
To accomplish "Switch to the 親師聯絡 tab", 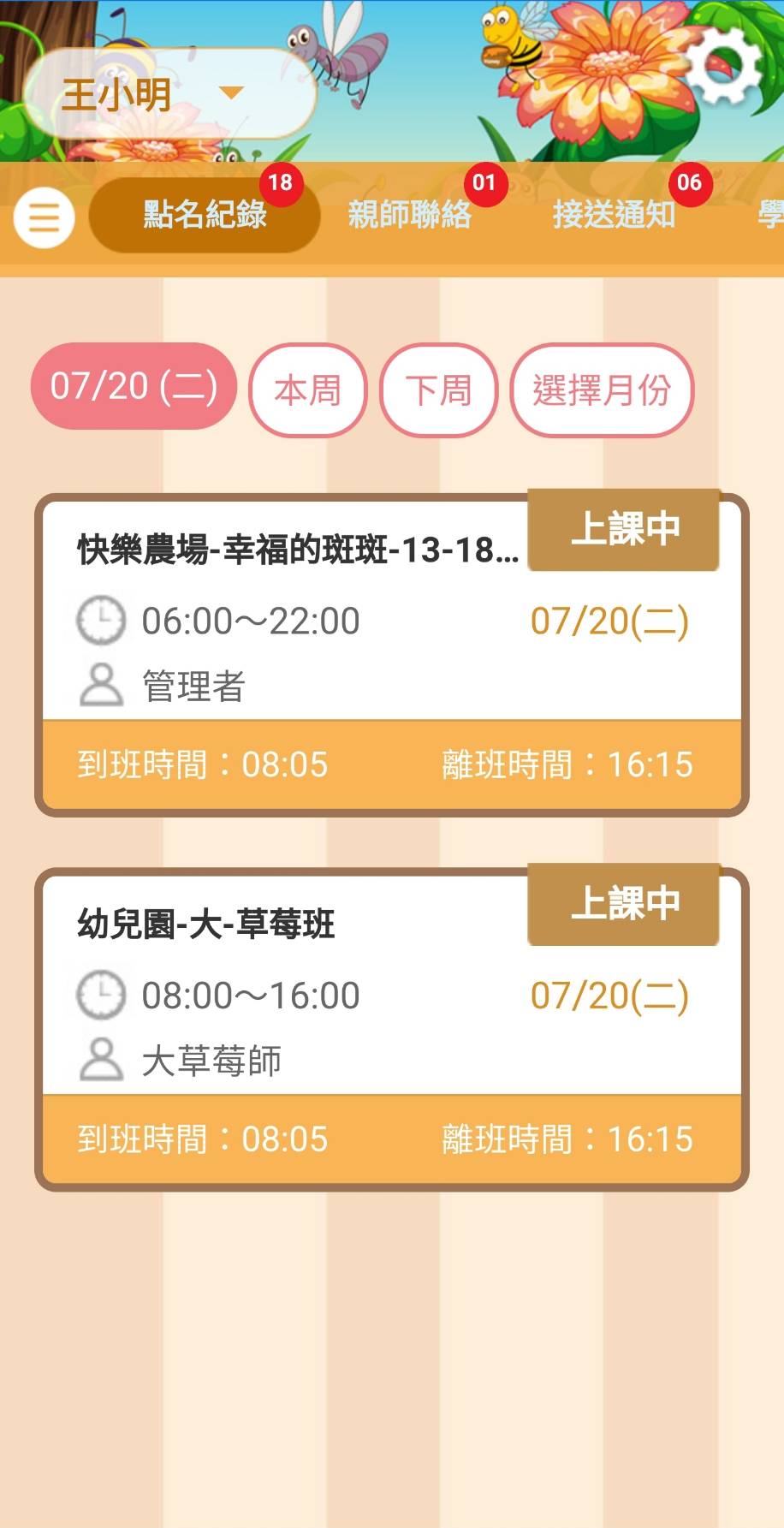I will click(409, 215).
